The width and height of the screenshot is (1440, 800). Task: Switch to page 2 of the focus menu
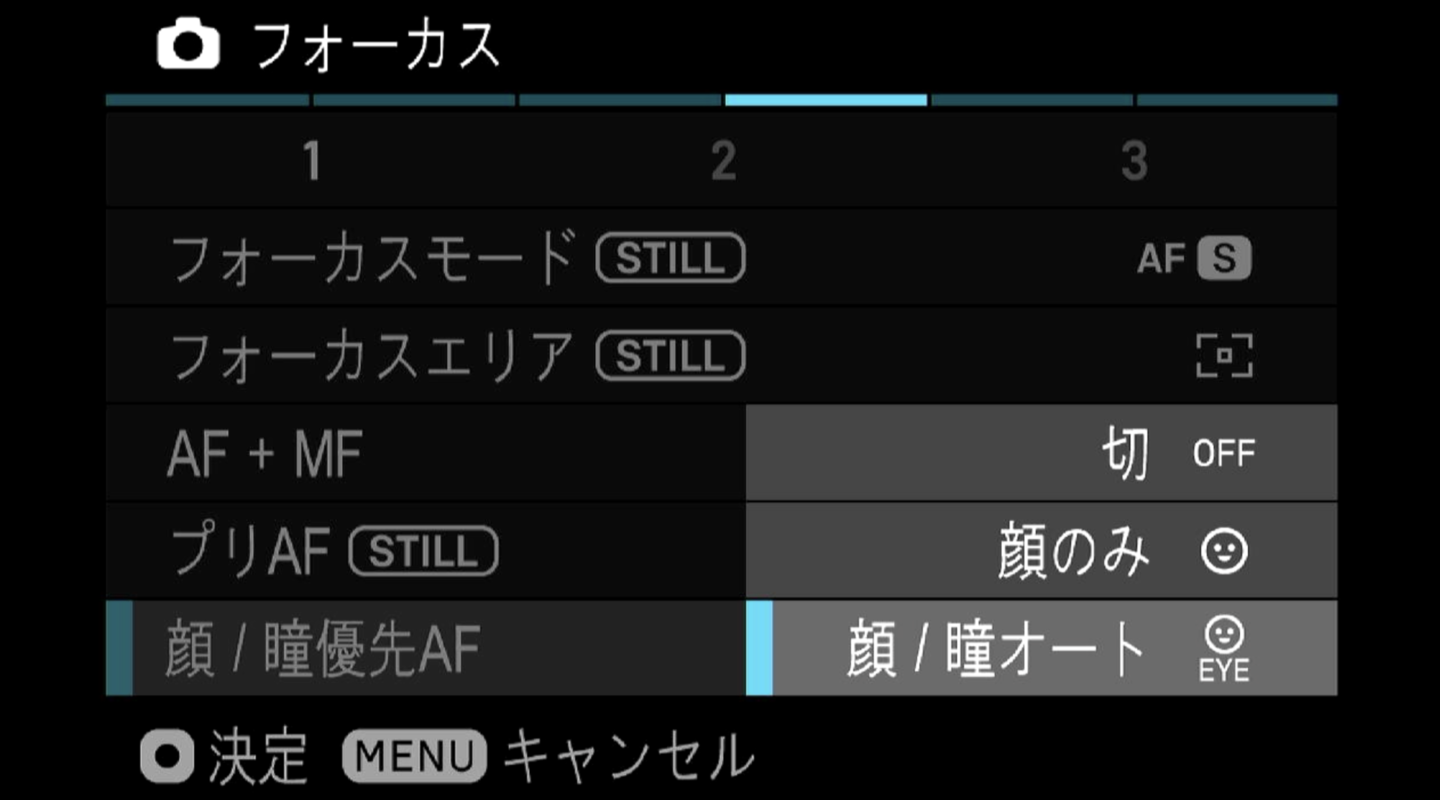(722, 161)
